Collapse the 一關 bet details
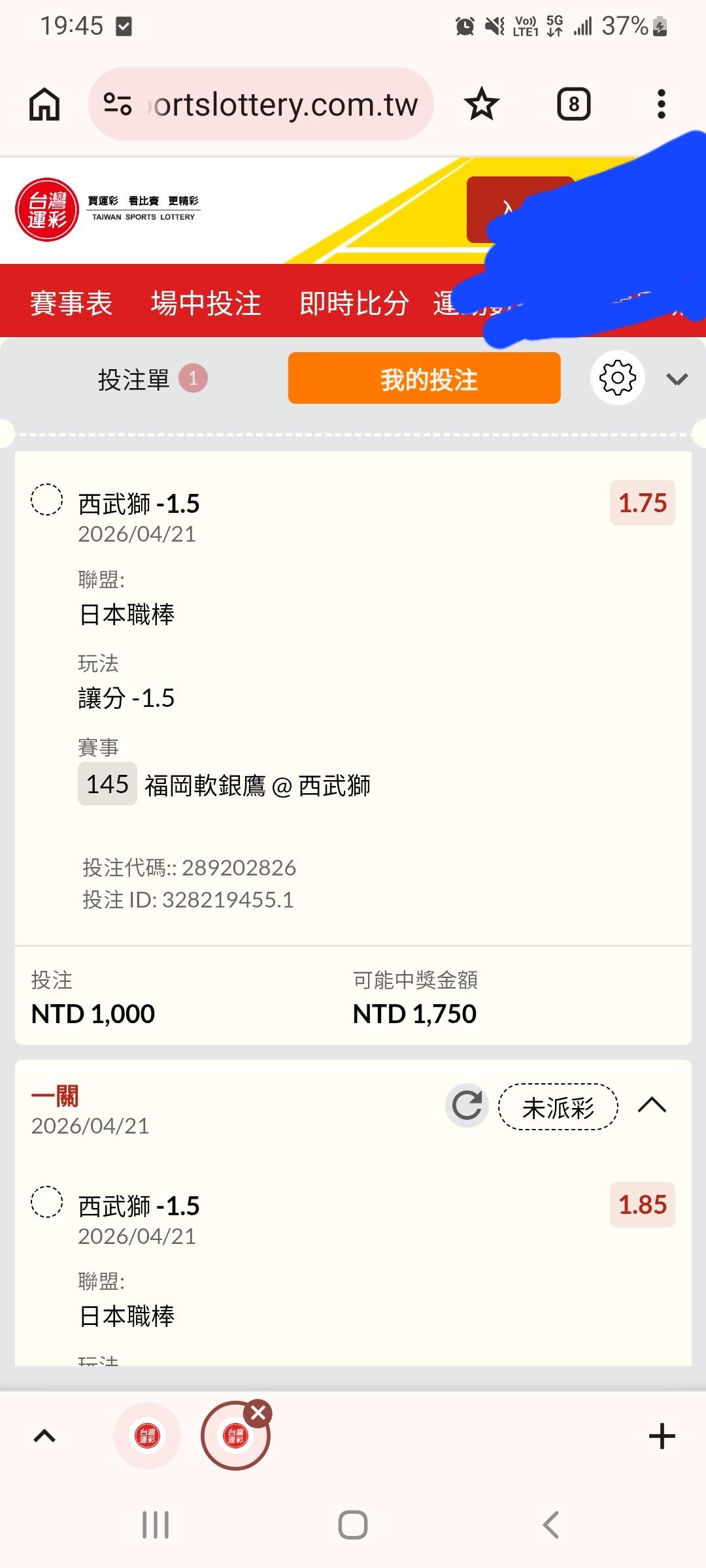 pyautogui.click(x=652, y=1105)
